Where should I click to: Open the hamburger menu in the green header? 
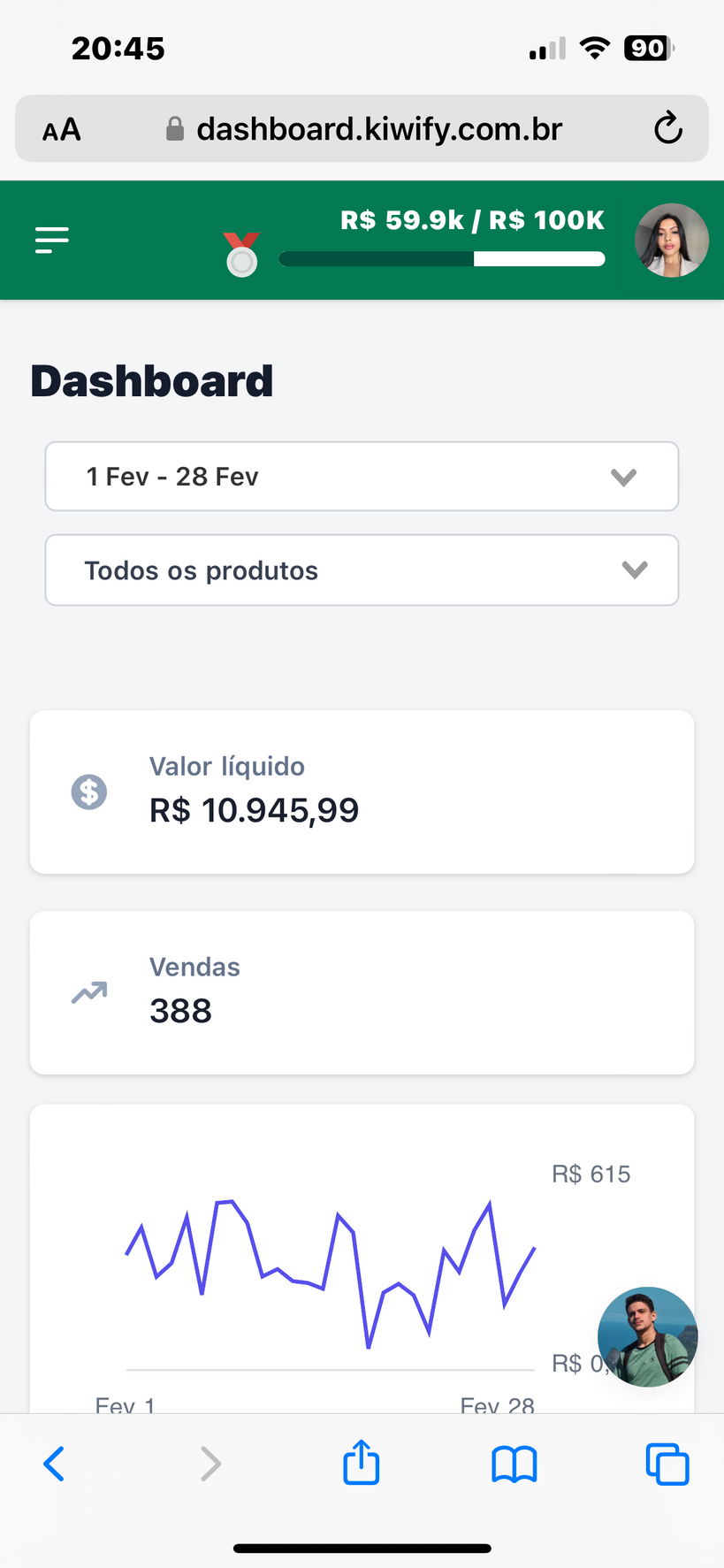[52, 240]
